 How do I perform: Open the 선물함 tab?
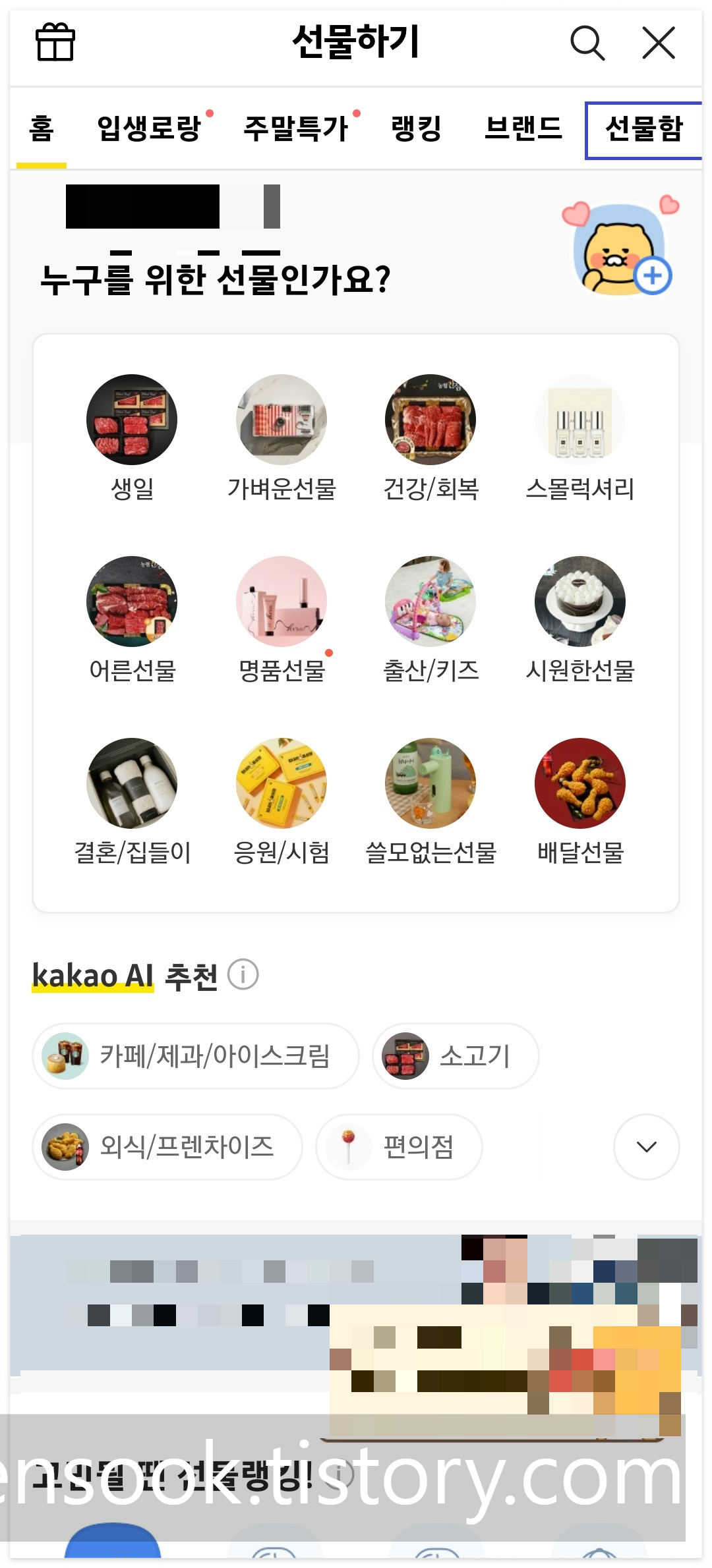pos(644,128)
